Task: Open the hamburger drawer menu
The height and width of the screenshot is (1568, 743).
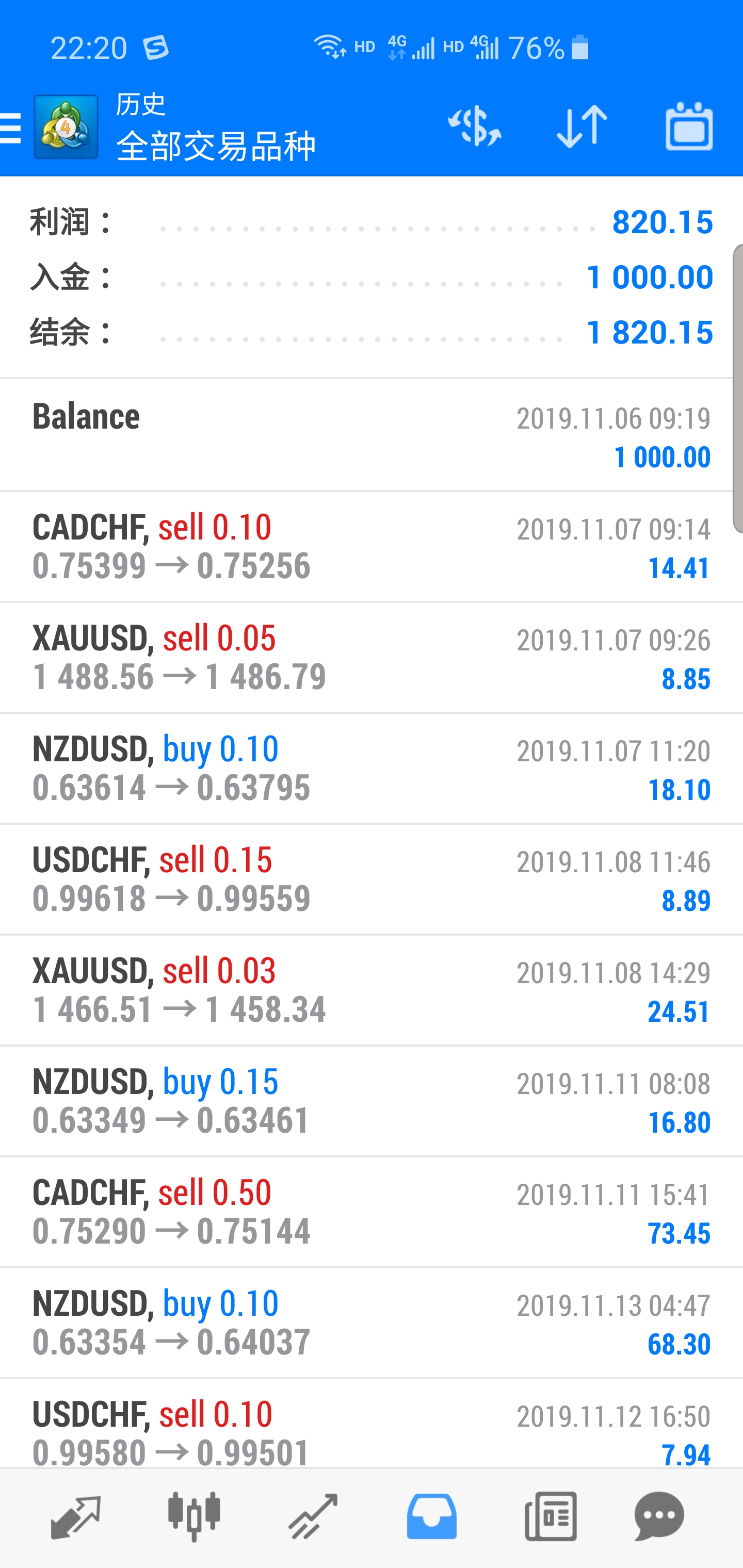Action: click(x=11, y=127)
